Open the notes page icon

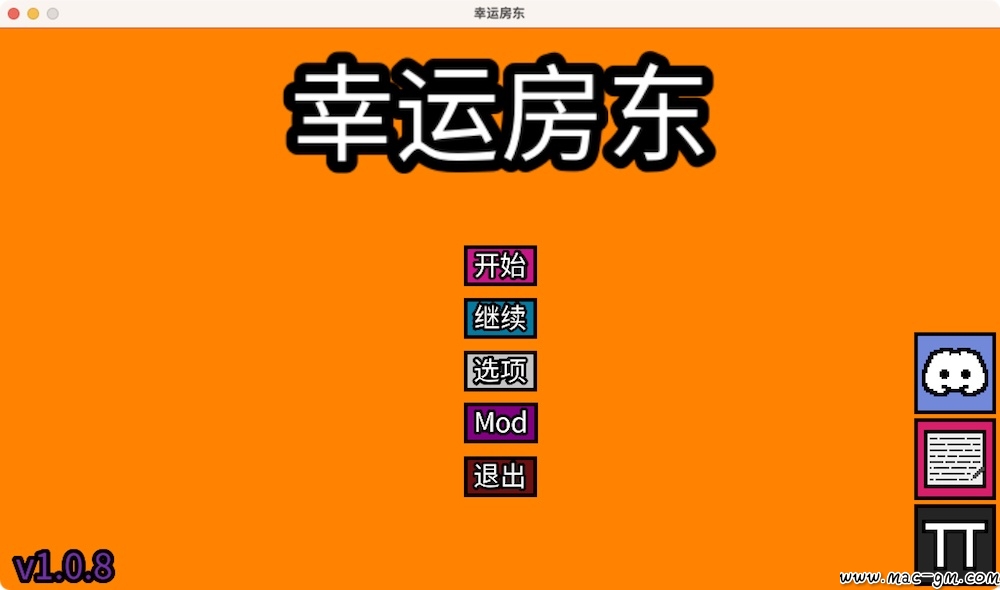coord(955,459)
